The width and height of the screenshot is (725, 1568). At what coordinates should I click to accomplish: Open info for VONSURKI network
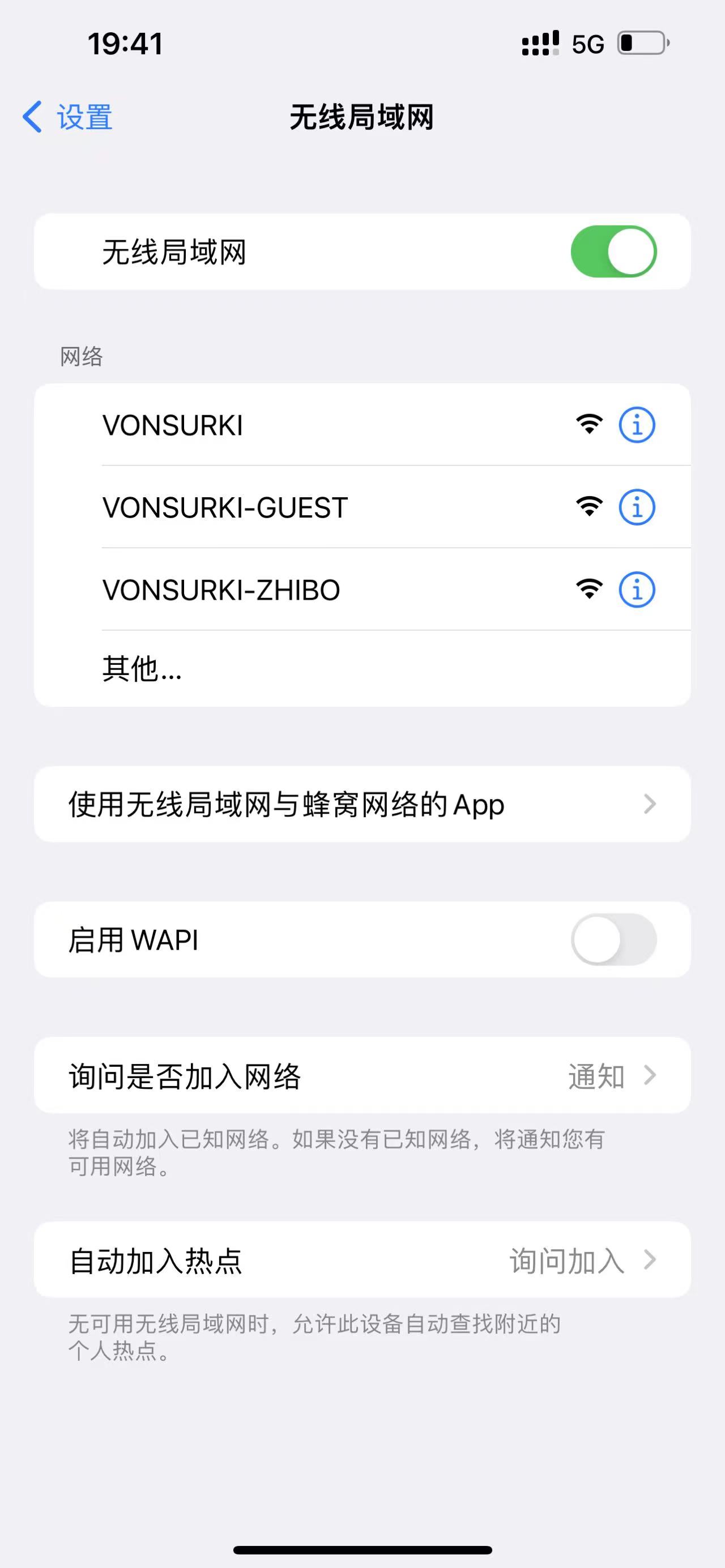(637, 425)
